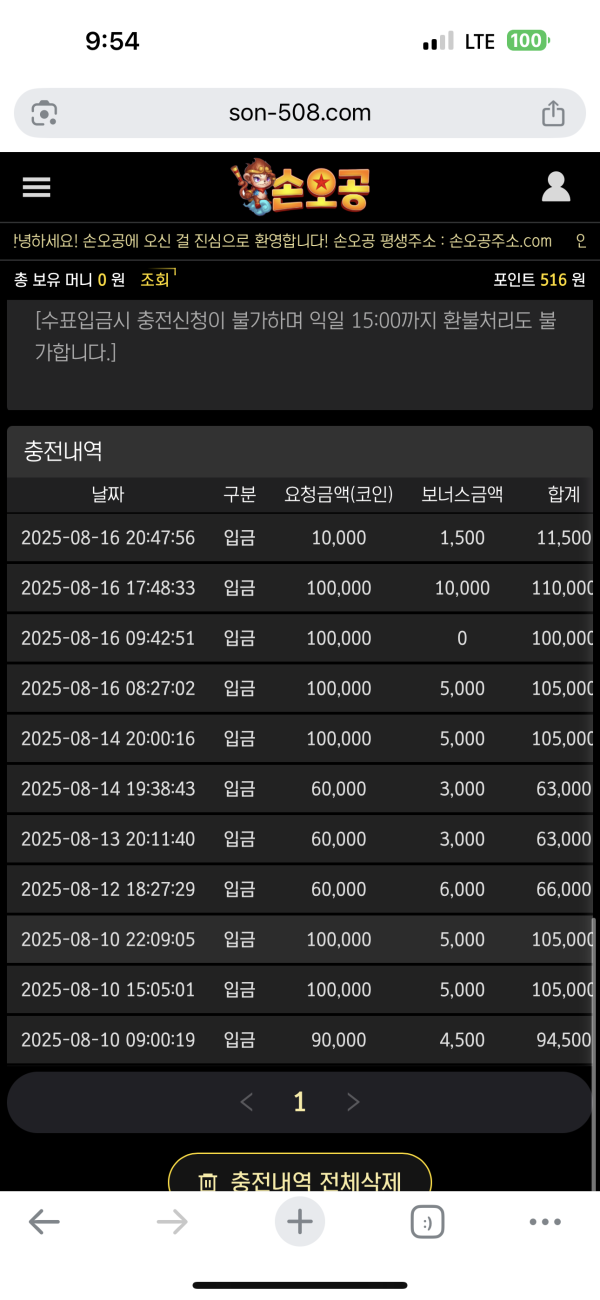Open a new browser tab
Screen dimensions: 600x1300
(300, 1221)
